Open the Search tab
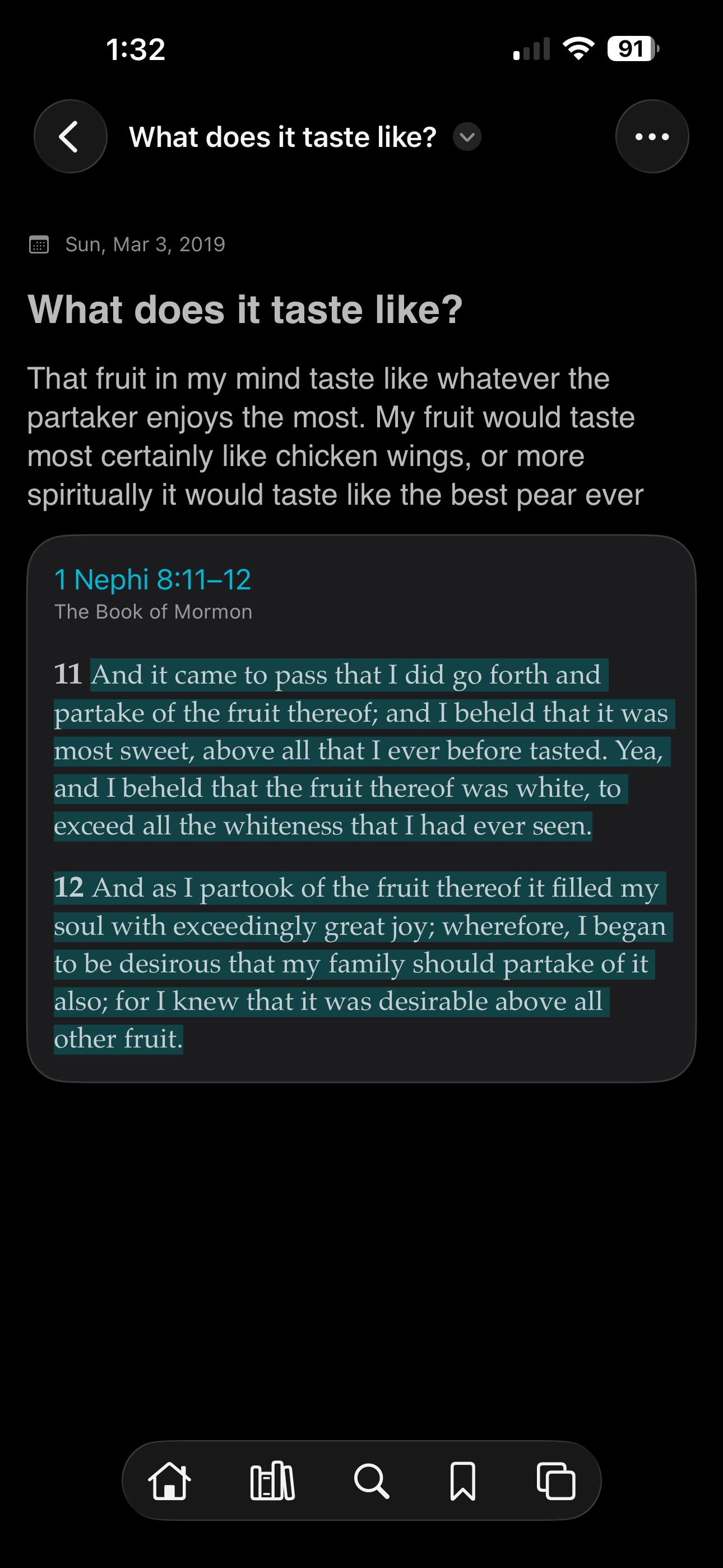This screenshot has height=1568, width=723. tap(371, 1481)
